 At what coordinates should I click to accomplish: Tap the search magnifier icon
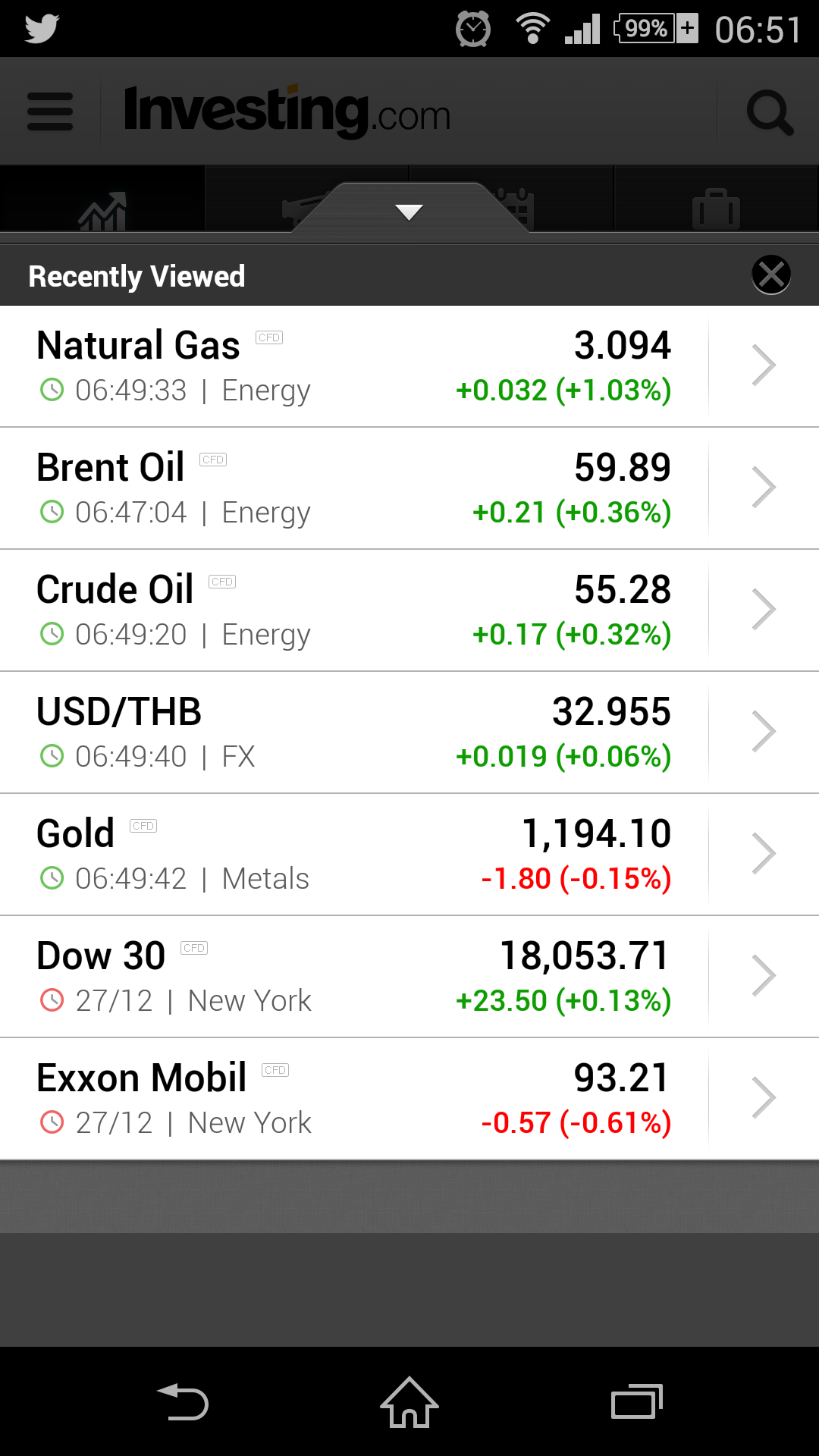pos(770,112)
